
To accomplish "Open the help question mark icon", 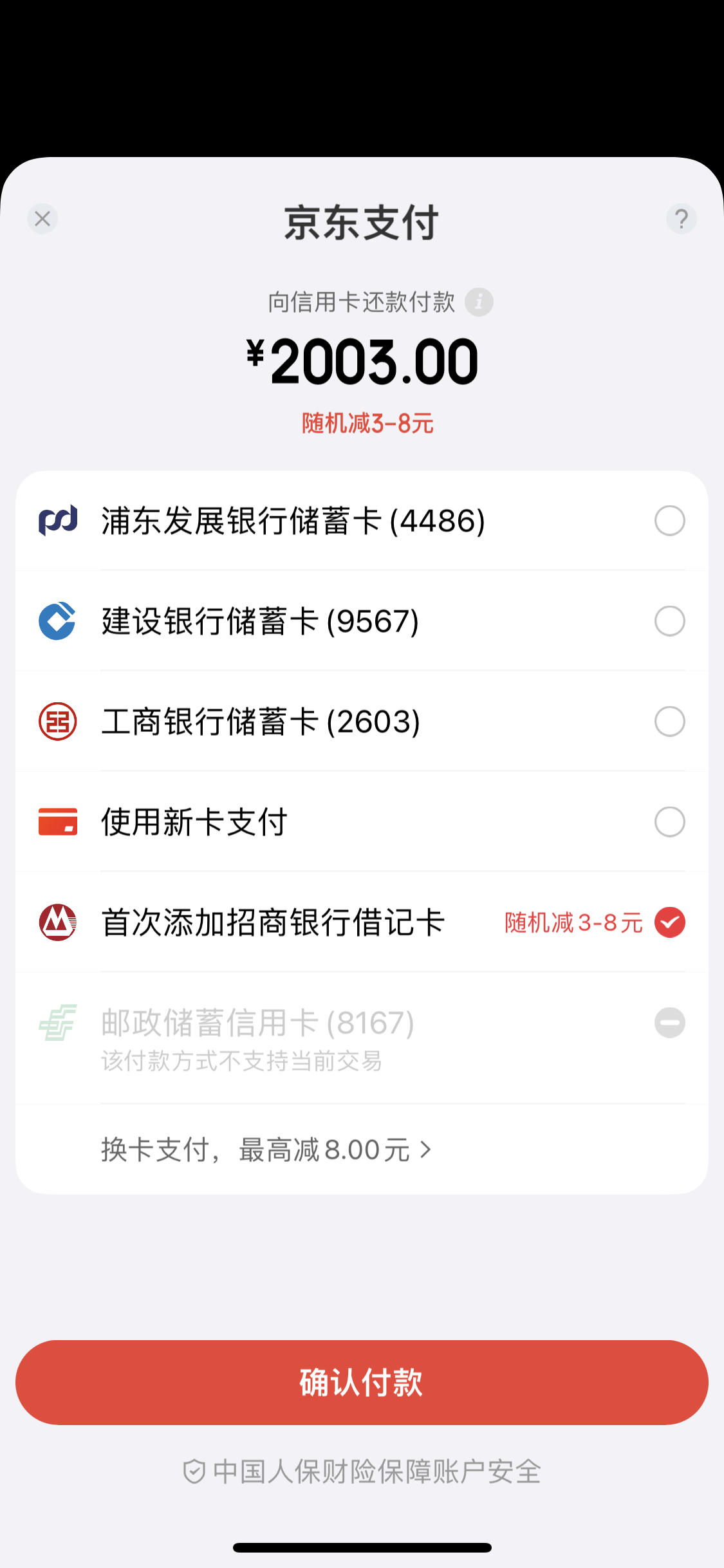I will click(682, 219).
